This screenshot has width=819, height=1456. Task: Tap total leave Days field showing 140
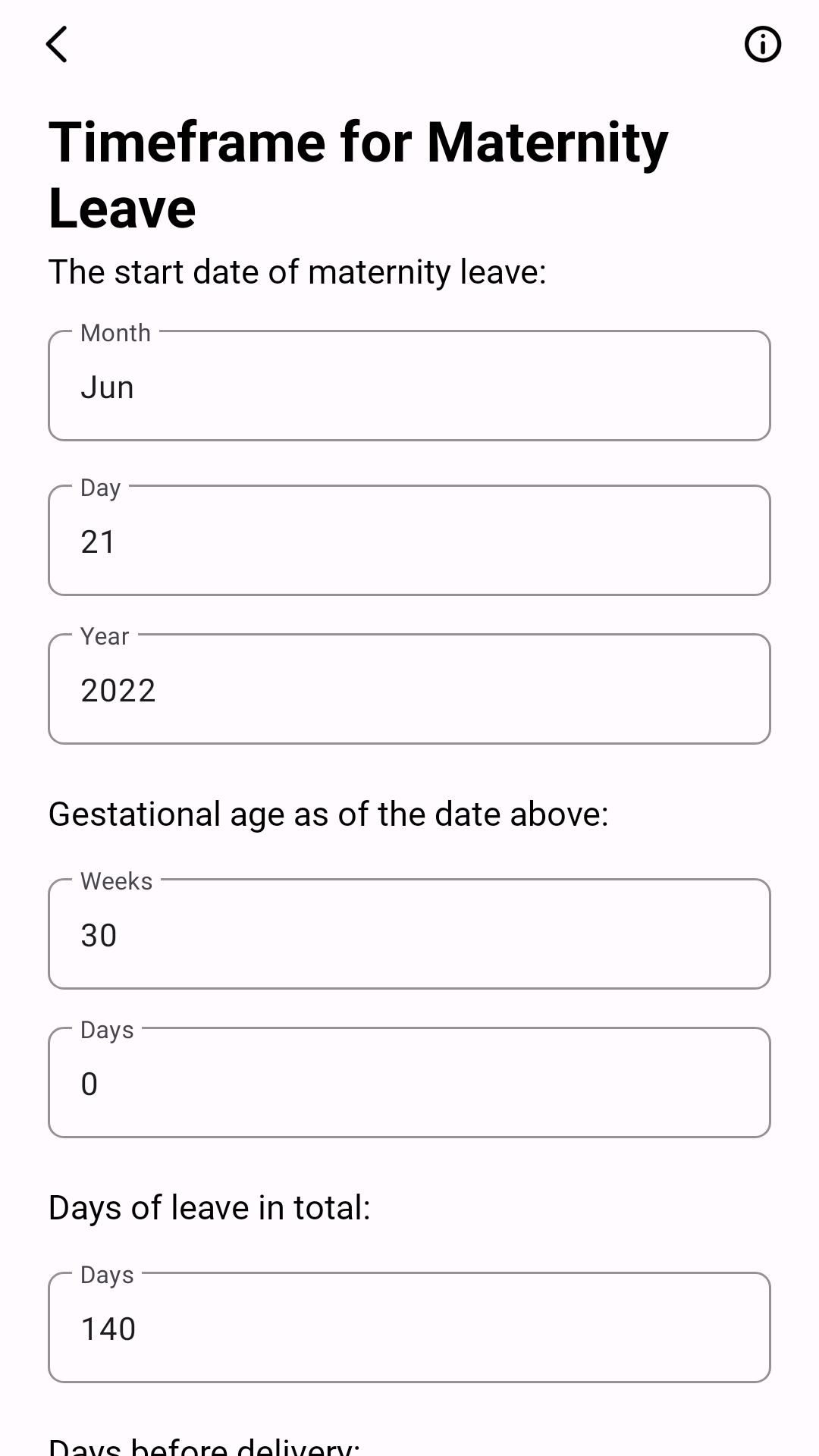coord(409,1327)
